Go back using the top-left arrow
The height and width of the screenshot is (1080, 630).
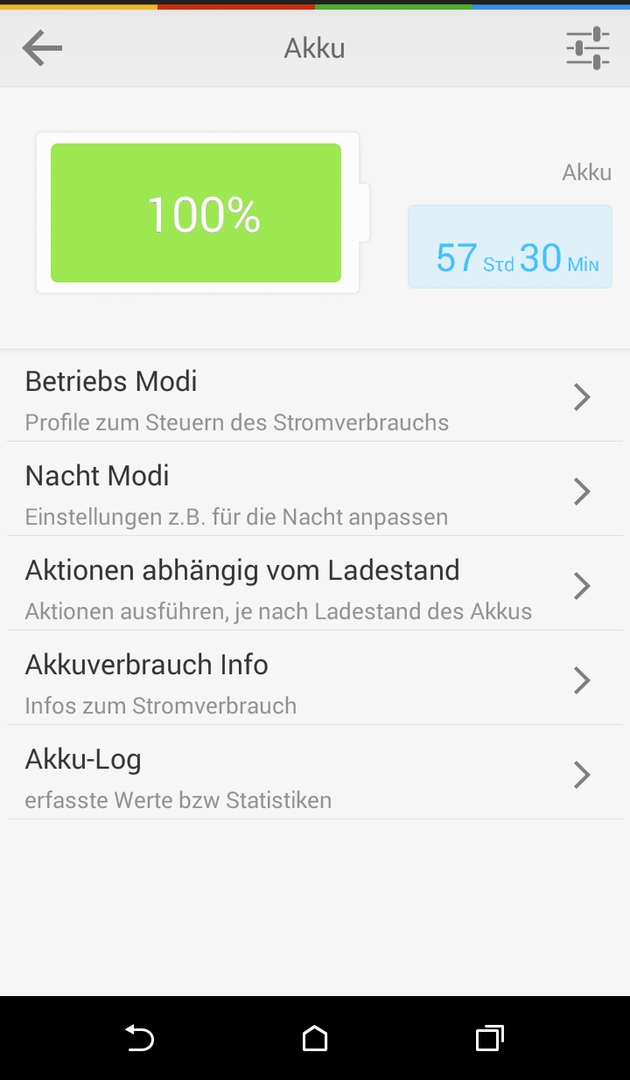pos(42,48)
